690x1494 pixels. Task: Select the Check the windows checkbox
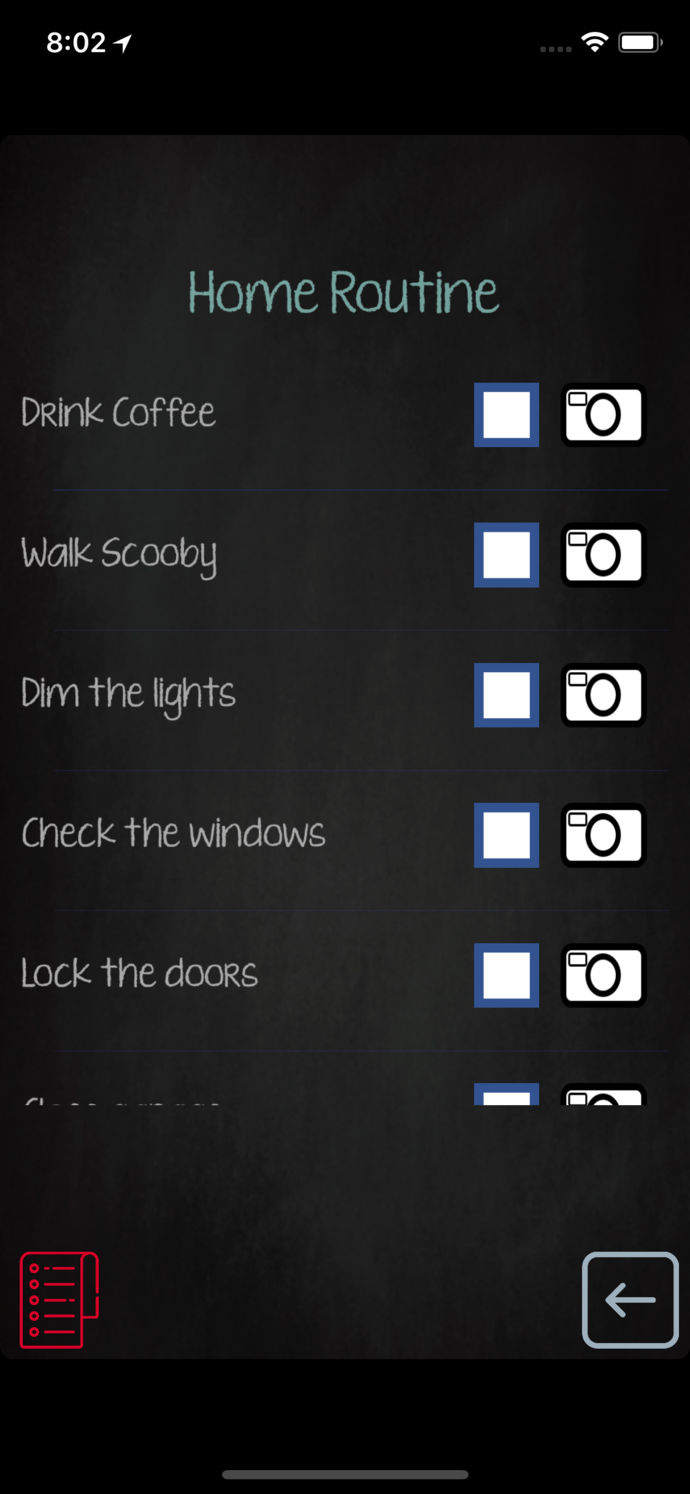pos(506,834)
